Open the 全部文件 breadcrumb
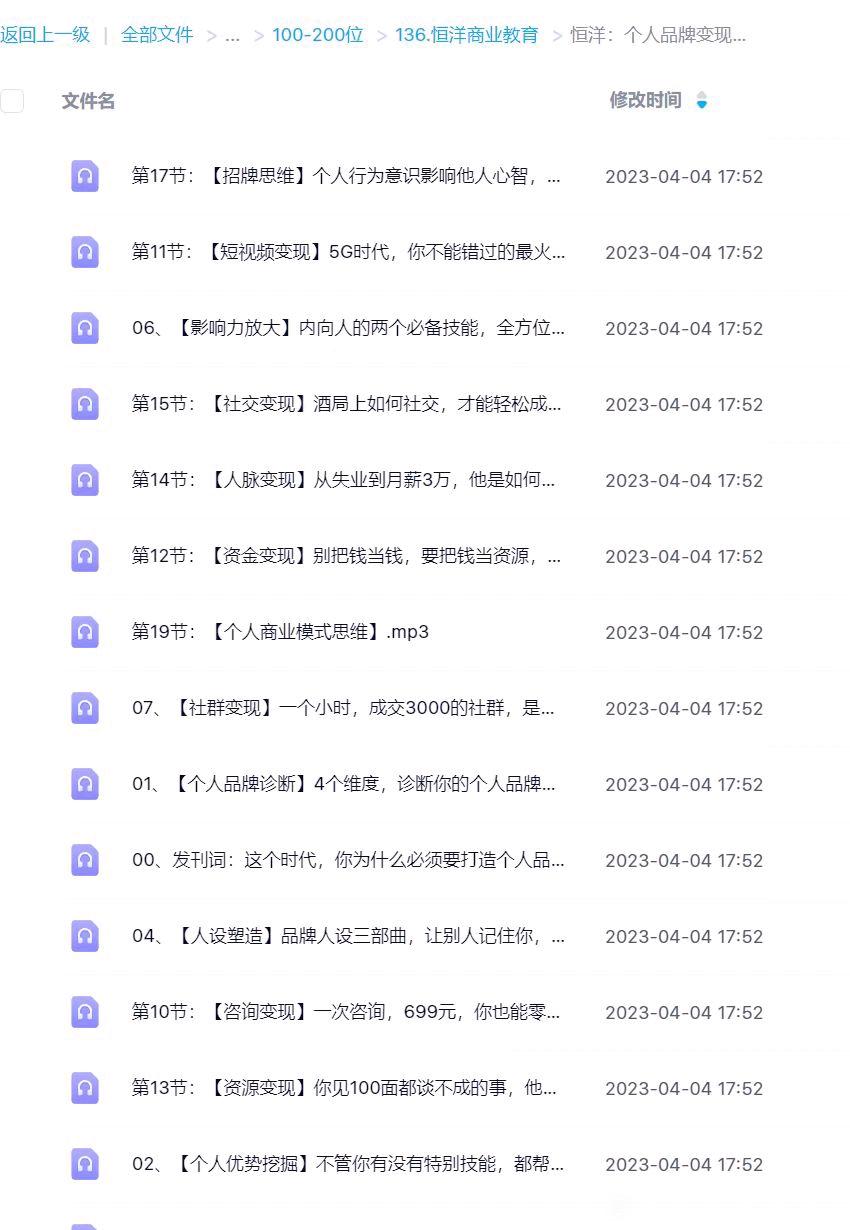 coord(157,35)
